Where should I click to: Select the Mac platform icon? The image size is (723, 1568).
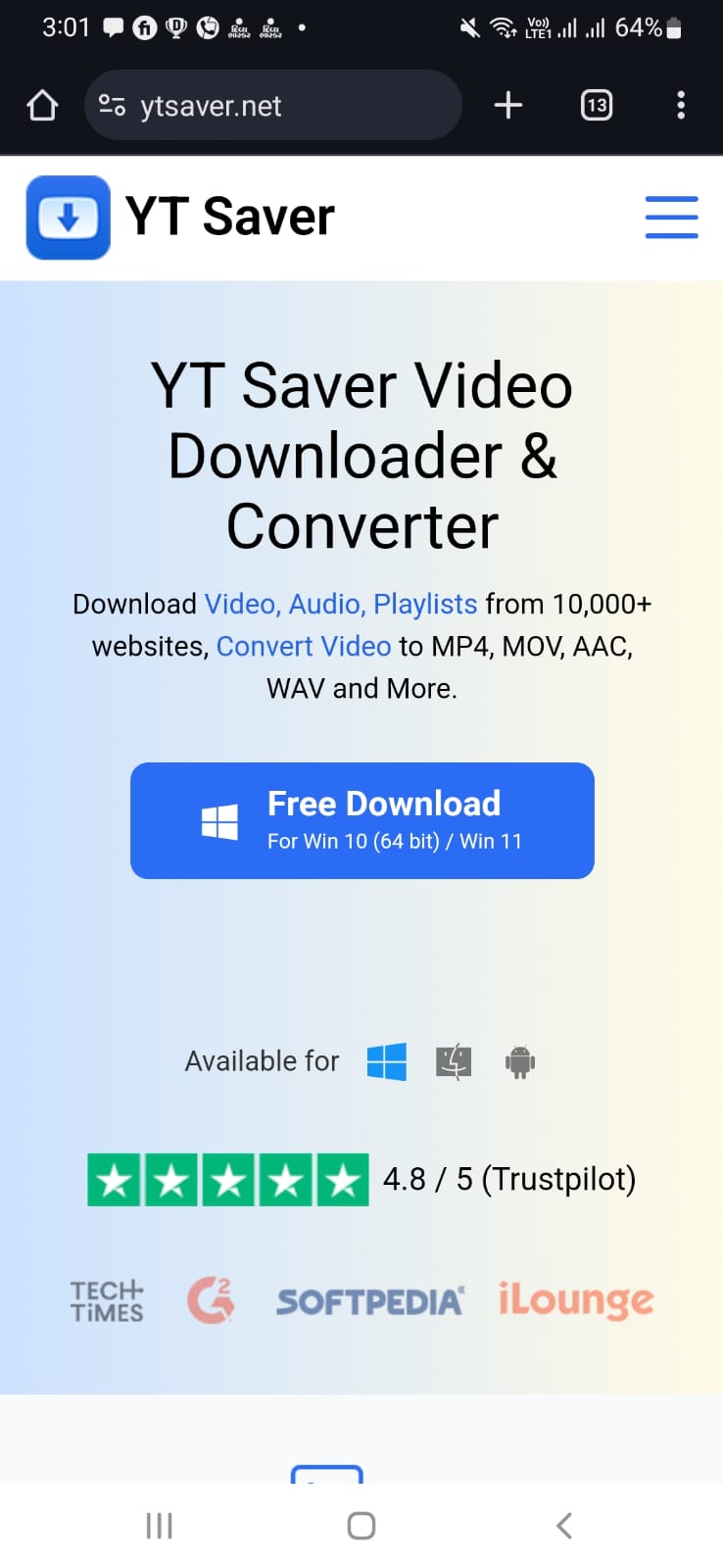pyautogui.click(x=454, y=1061)
